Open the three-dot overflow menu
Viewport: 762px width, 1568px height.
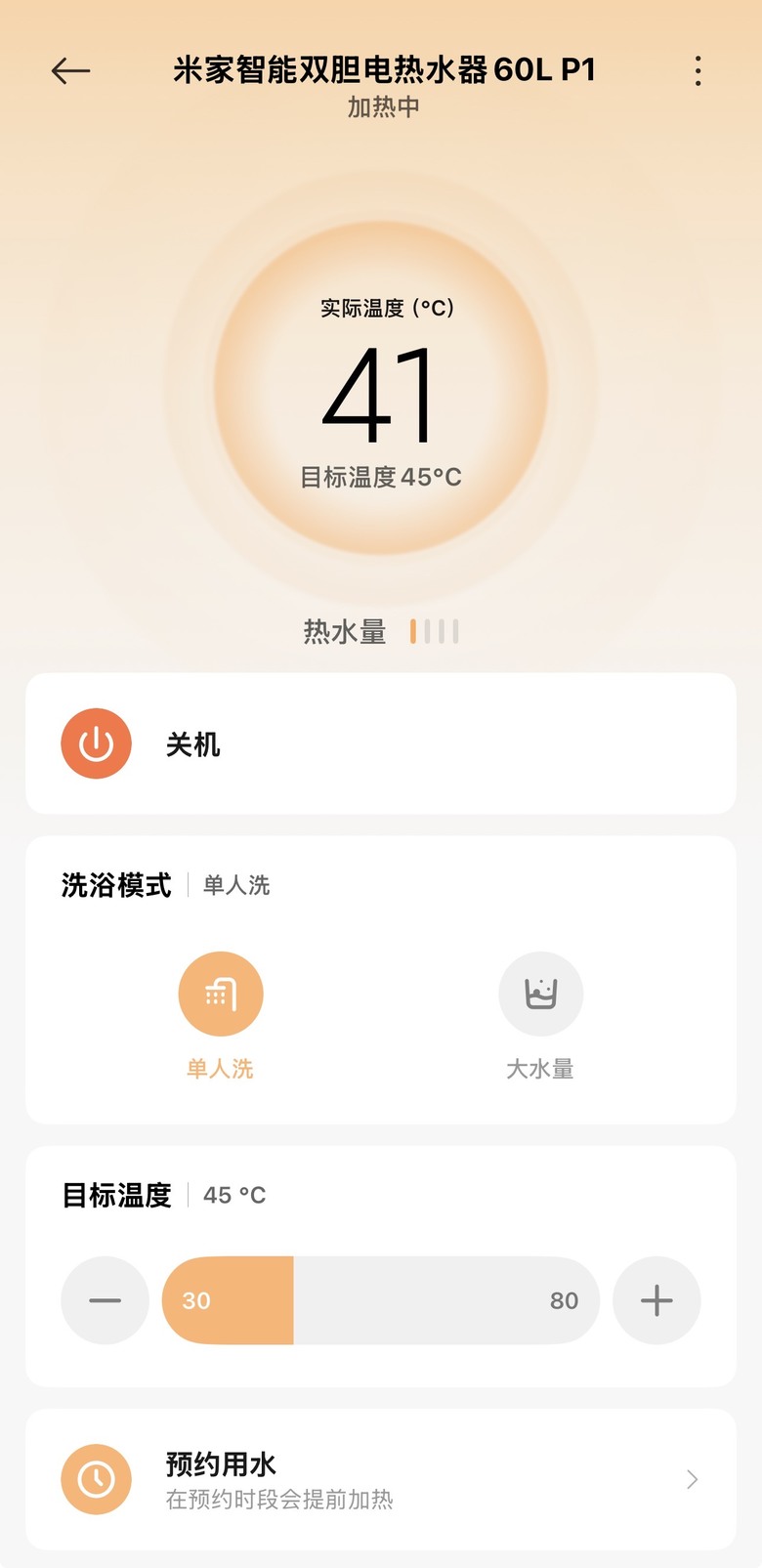coord(698,70)
